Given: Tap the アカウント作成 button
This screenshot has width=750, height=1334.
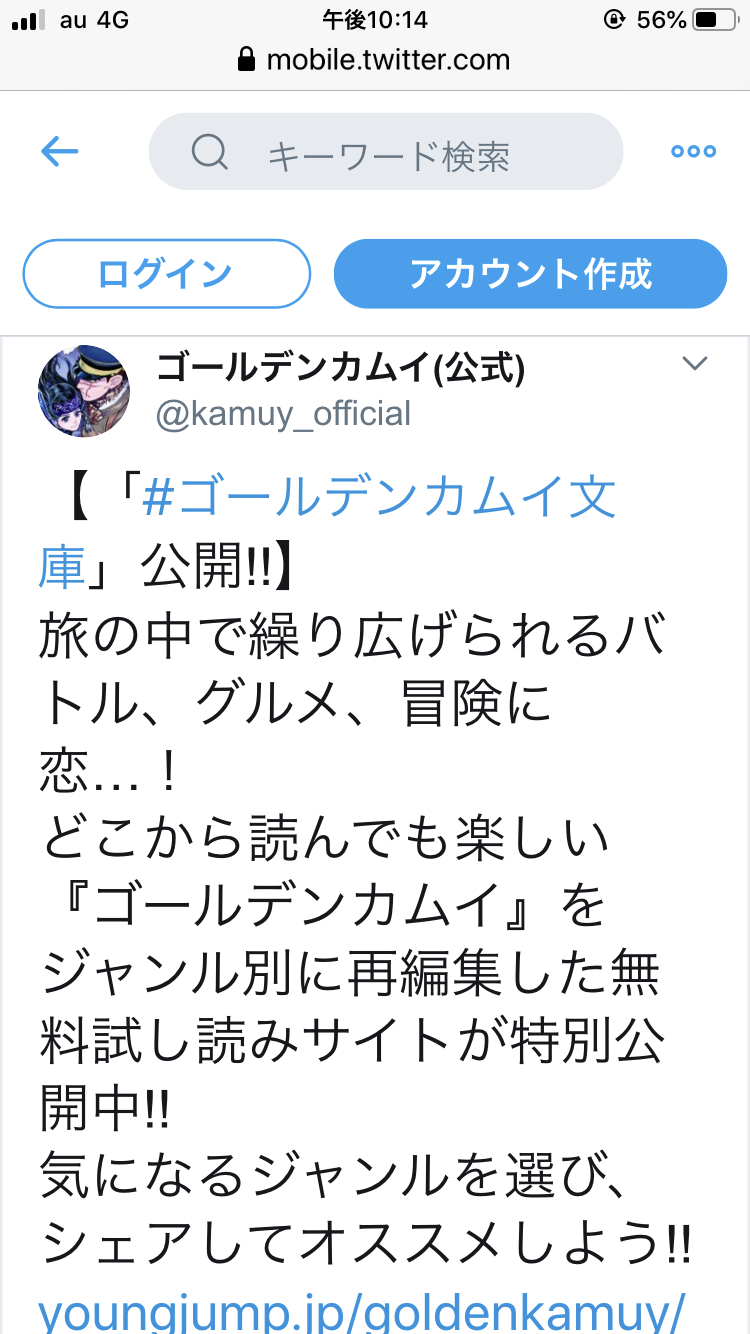Looking at the screenshot, I should pyautogui.click(x=530, y=274).
